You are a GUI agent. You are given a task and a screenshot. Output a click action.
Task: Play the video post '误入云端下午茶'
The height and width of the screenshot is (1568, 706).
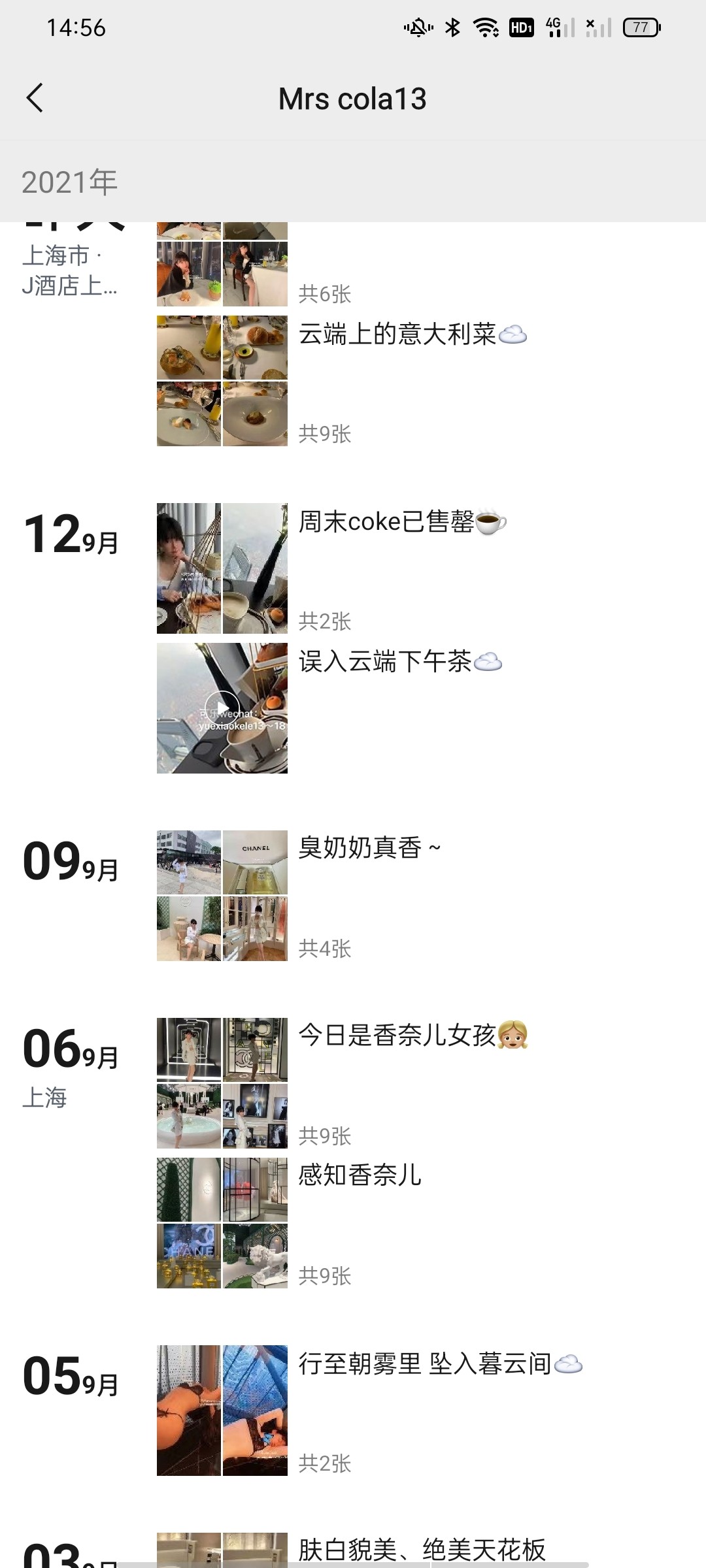(x=222, y=708)
